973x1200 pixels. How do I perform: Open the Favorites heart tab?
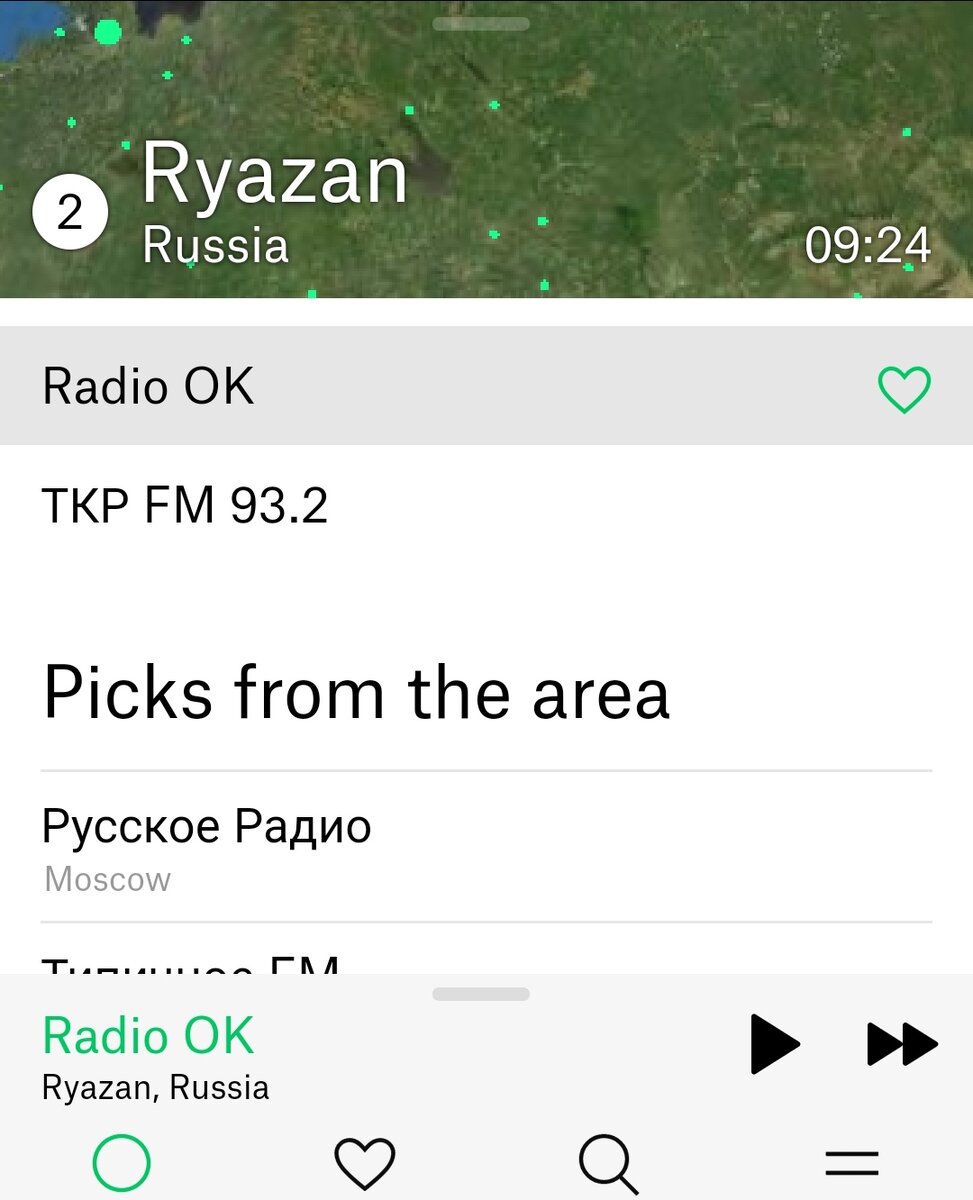click(364, 1163)
